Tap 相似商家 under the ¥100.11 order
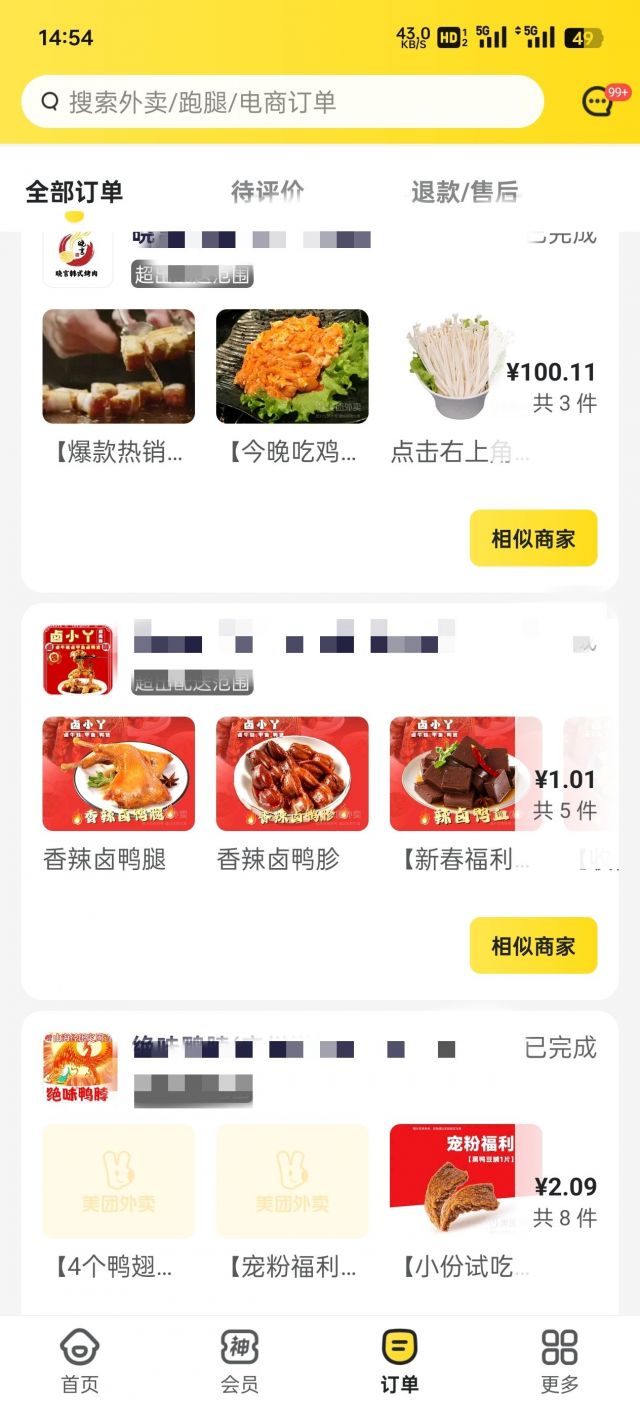This screenshot has height=1407, width=640. 533,538
